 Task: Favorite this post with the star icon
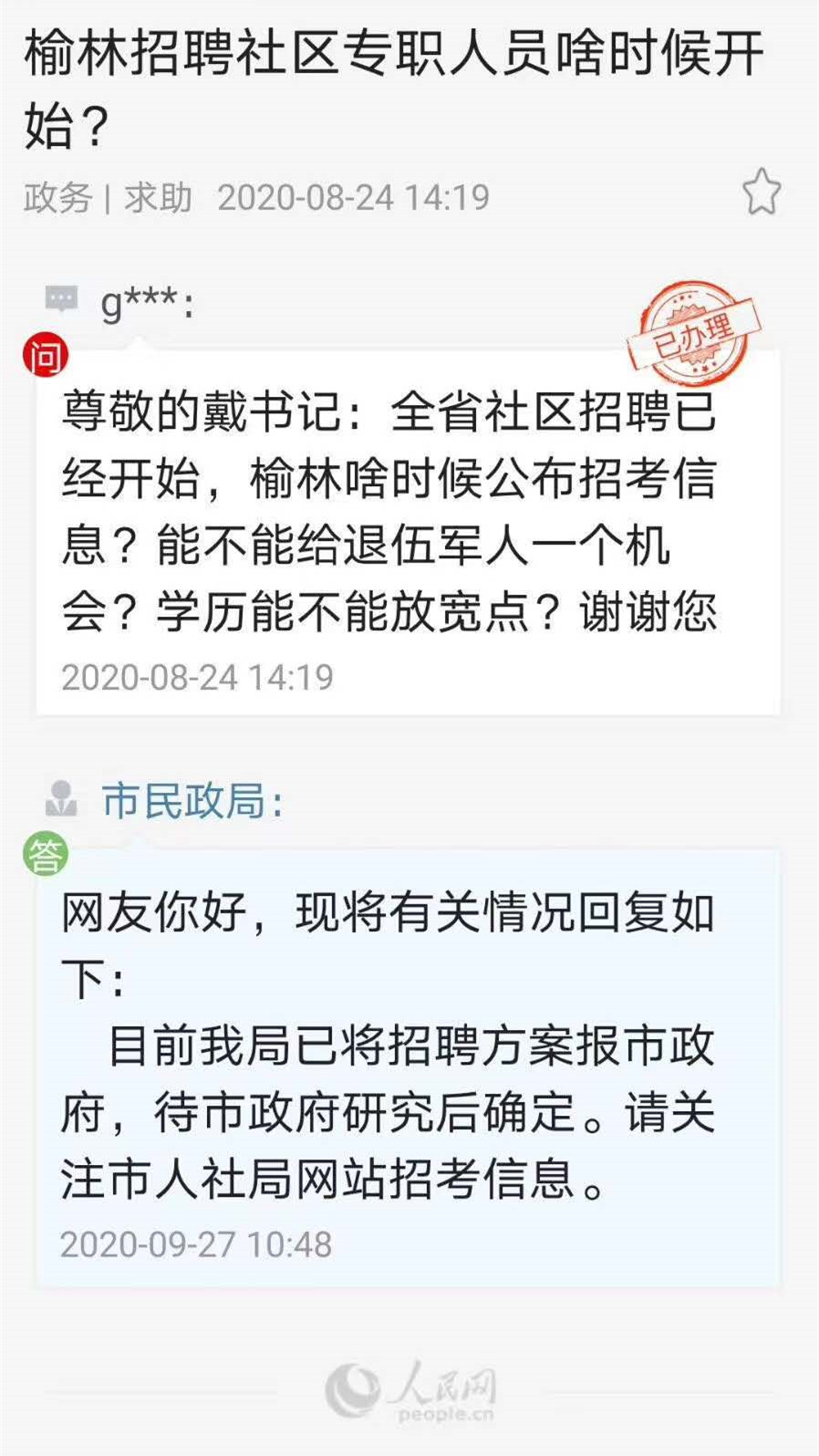(761, 192)
